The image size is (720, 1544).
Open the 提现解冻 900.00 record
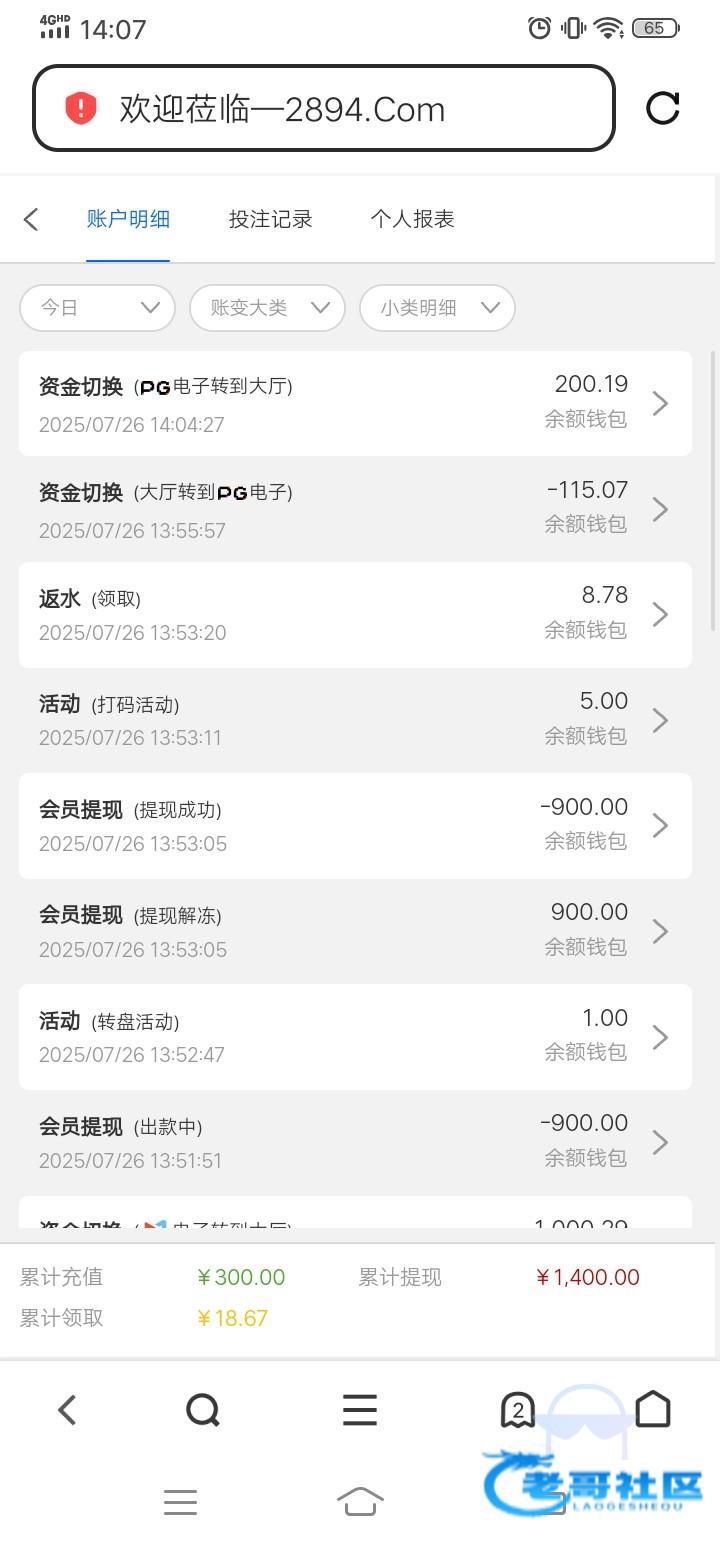pyautogui.click(x=355, y=931)
